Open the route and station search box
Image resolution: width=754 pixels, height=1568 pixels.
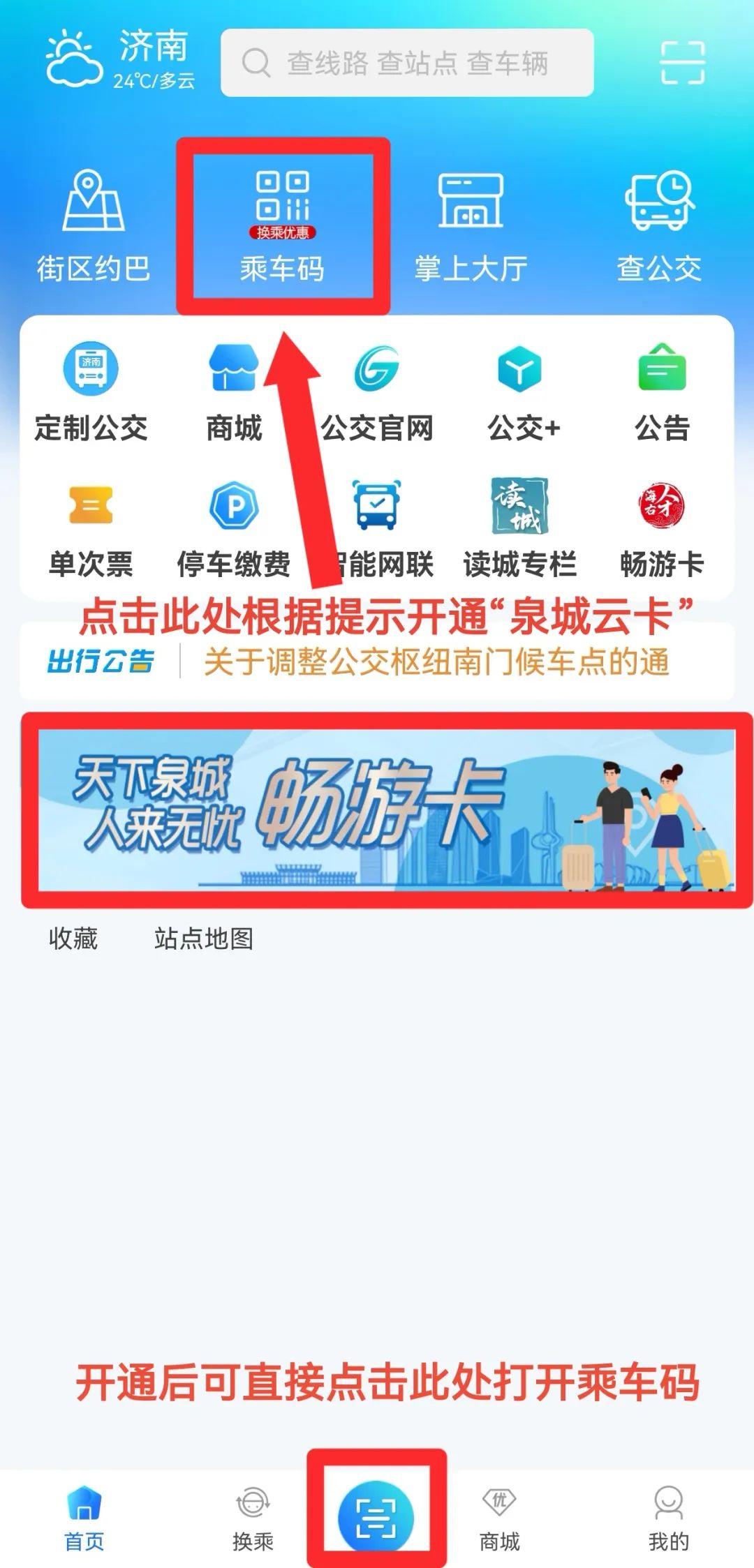pos(407,63)
